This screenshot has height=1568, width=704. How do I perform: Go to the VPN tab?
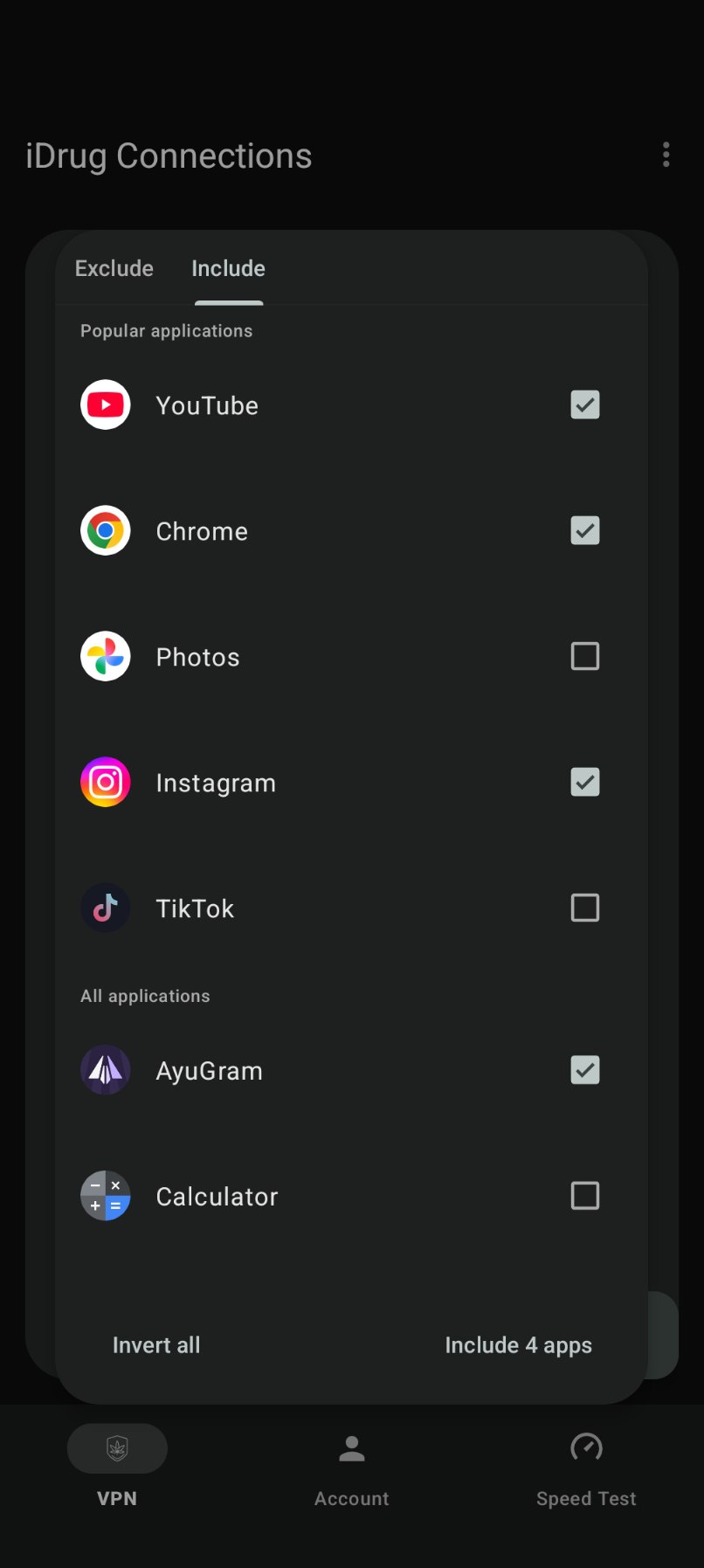(x=117, y=1465)
